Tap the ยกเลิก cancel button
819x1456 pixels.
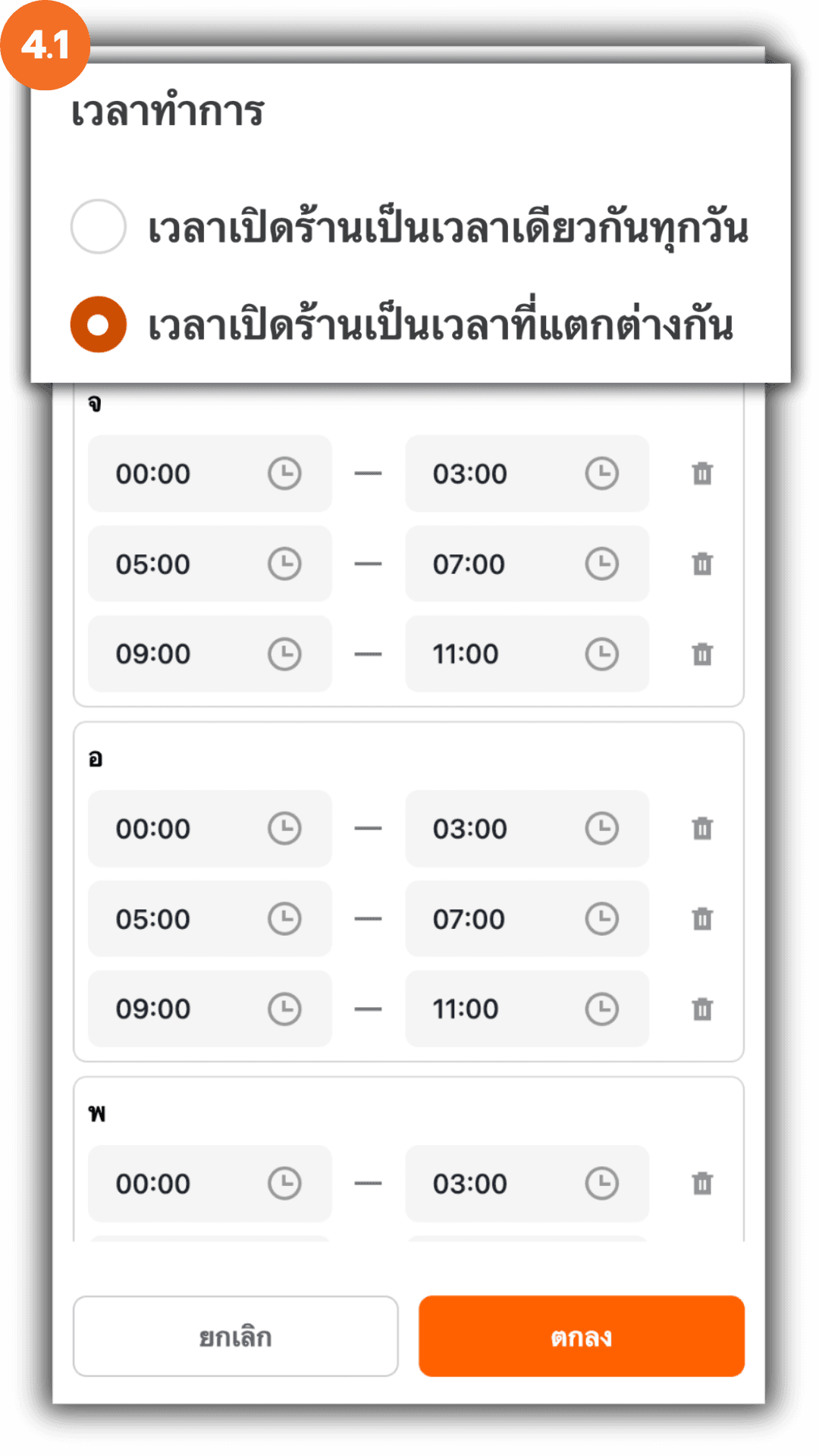click(235, 1336)
